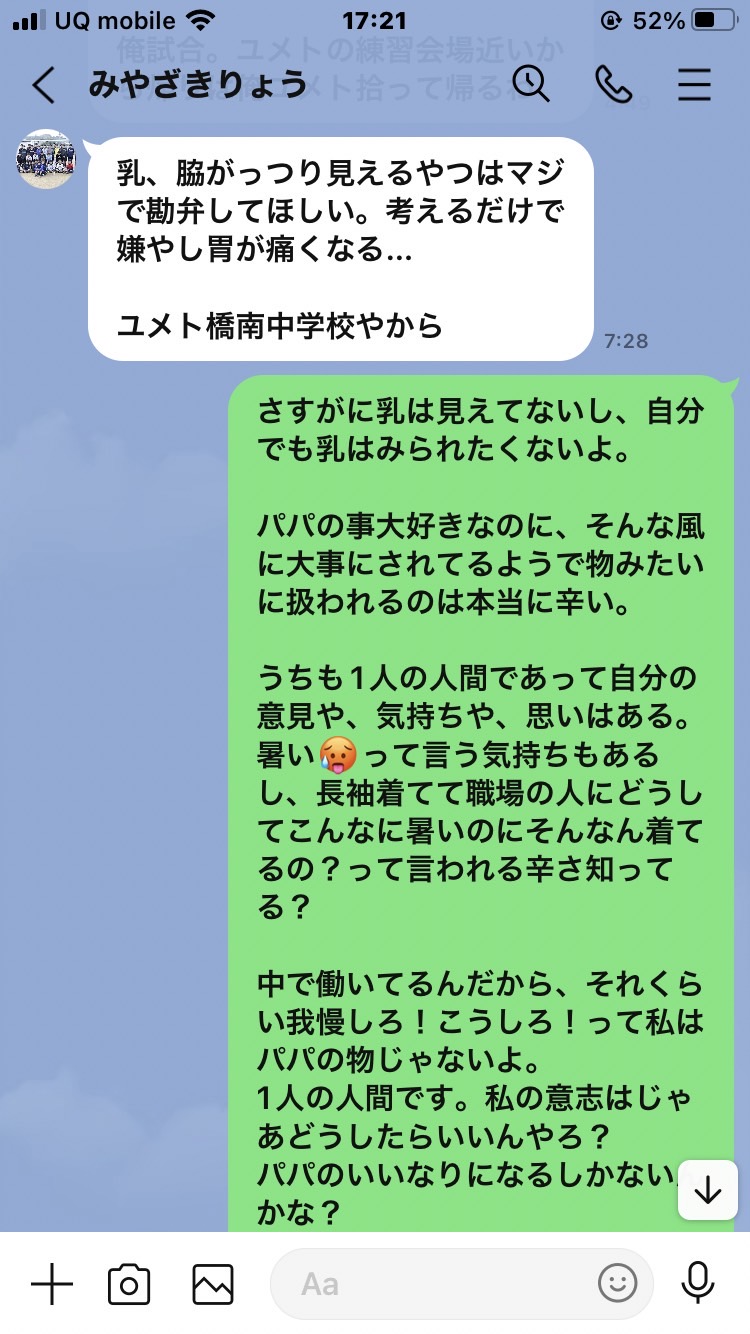Pick an image from the gallery
The image size is (750, 1334).
[x=213, y=1284]
